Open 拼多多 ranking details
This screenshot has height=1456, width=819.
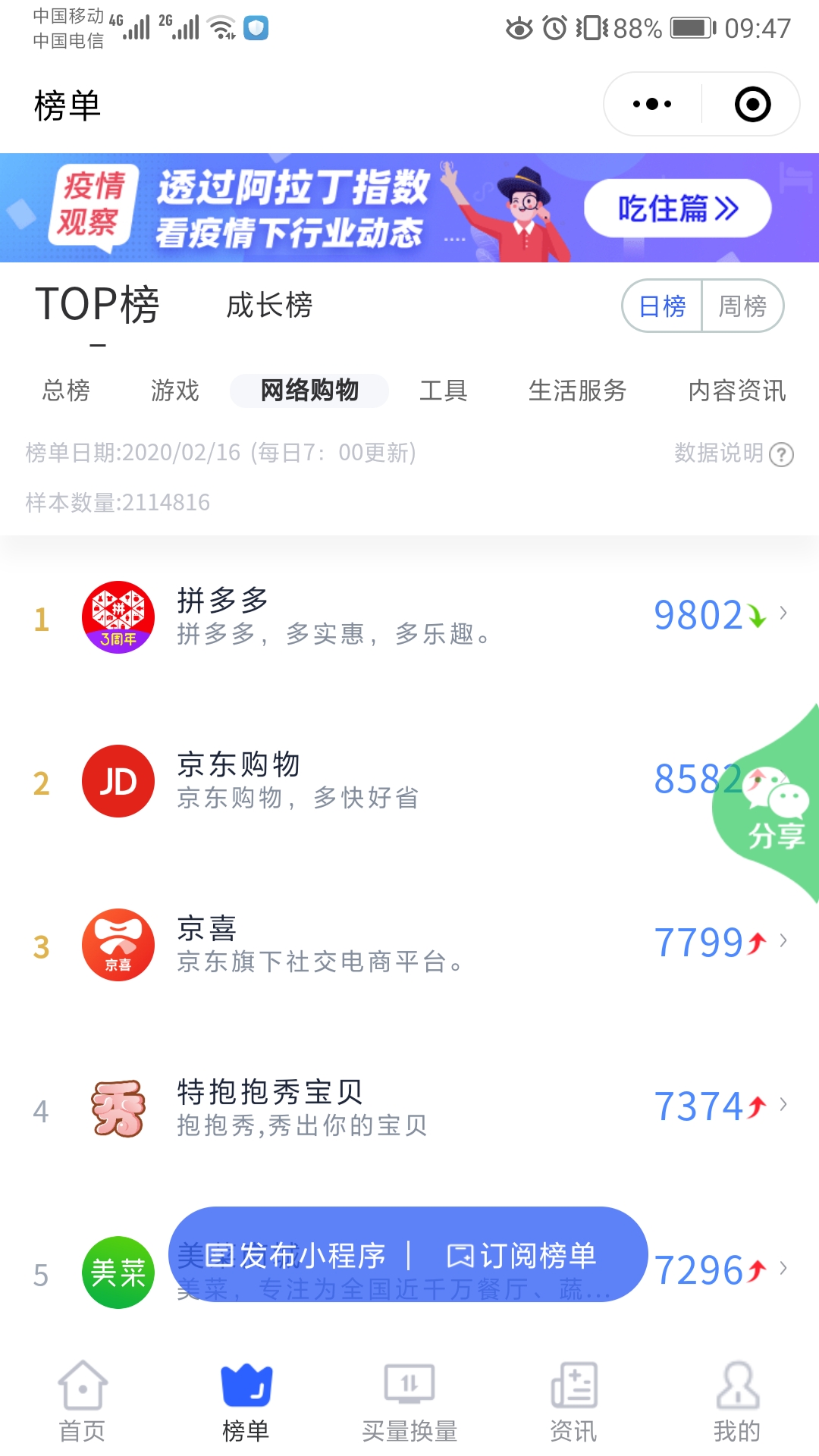(x=409, y=617)
